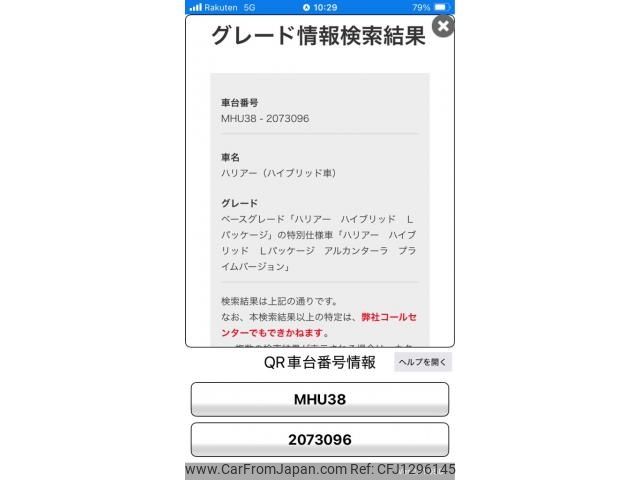Open the ヘルプを開く help button
The image size is (640, 480).
pos(423,362)
